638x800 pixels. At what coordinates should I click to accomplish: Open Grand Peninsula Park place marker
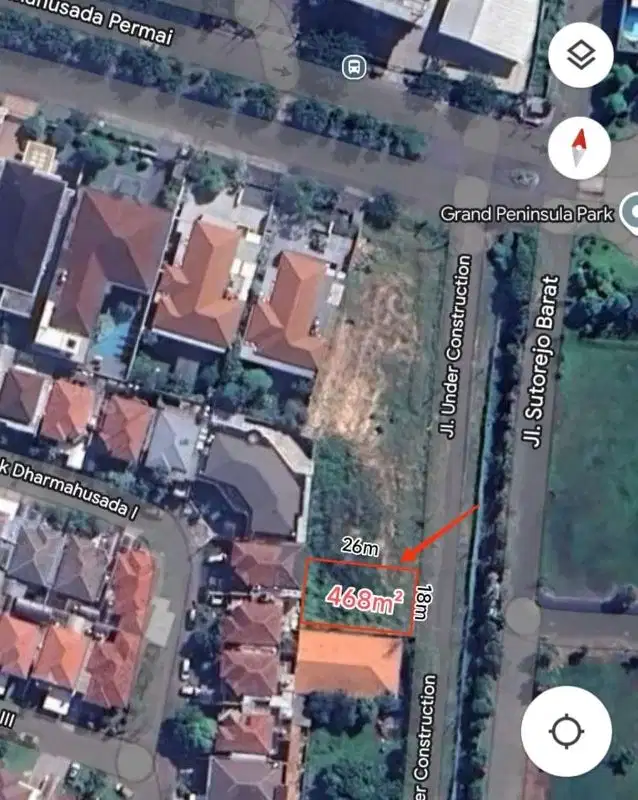click(x=631, y=212)
